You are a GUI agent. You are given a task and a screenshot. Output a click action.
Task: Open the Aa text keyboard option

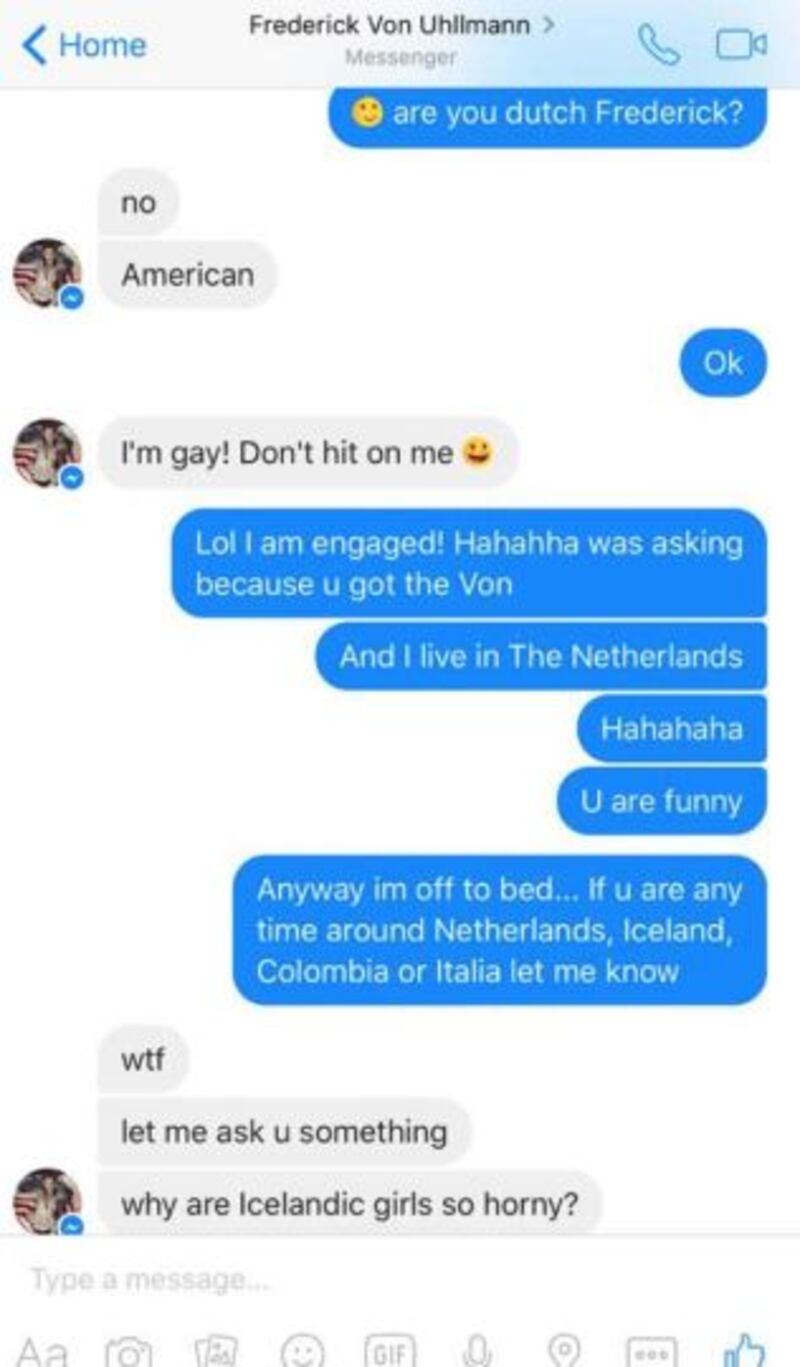pos(43,1351)
